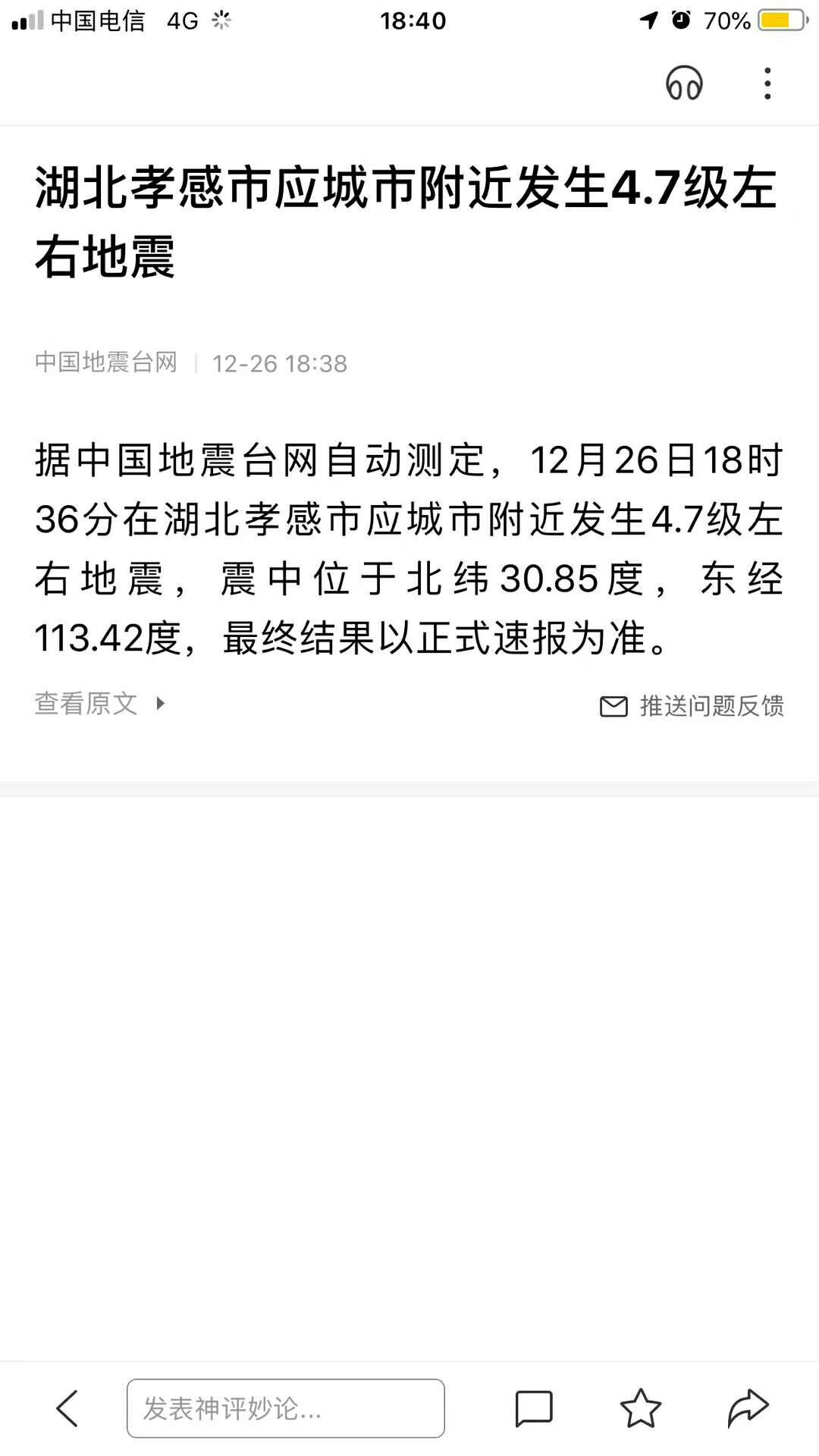The image size is (819, 1456).
Task: Open the three-dot more options menu
Action: click(767, 83)
